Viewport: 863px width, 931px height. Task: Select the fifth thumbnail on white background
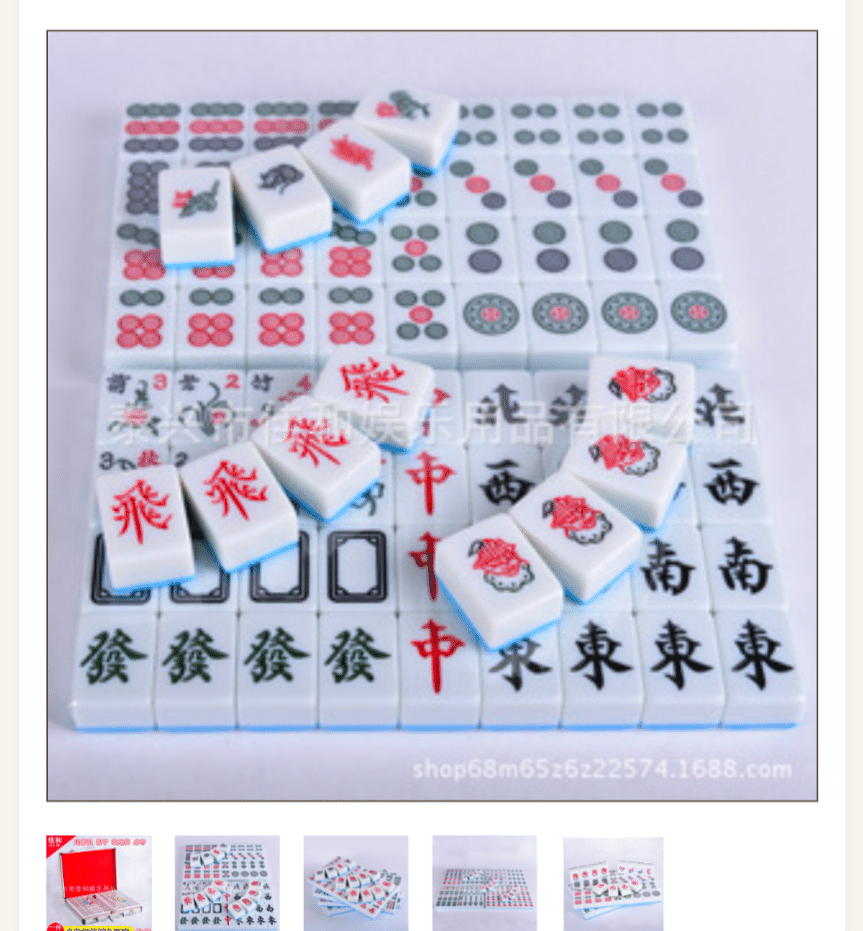(613, 884)
